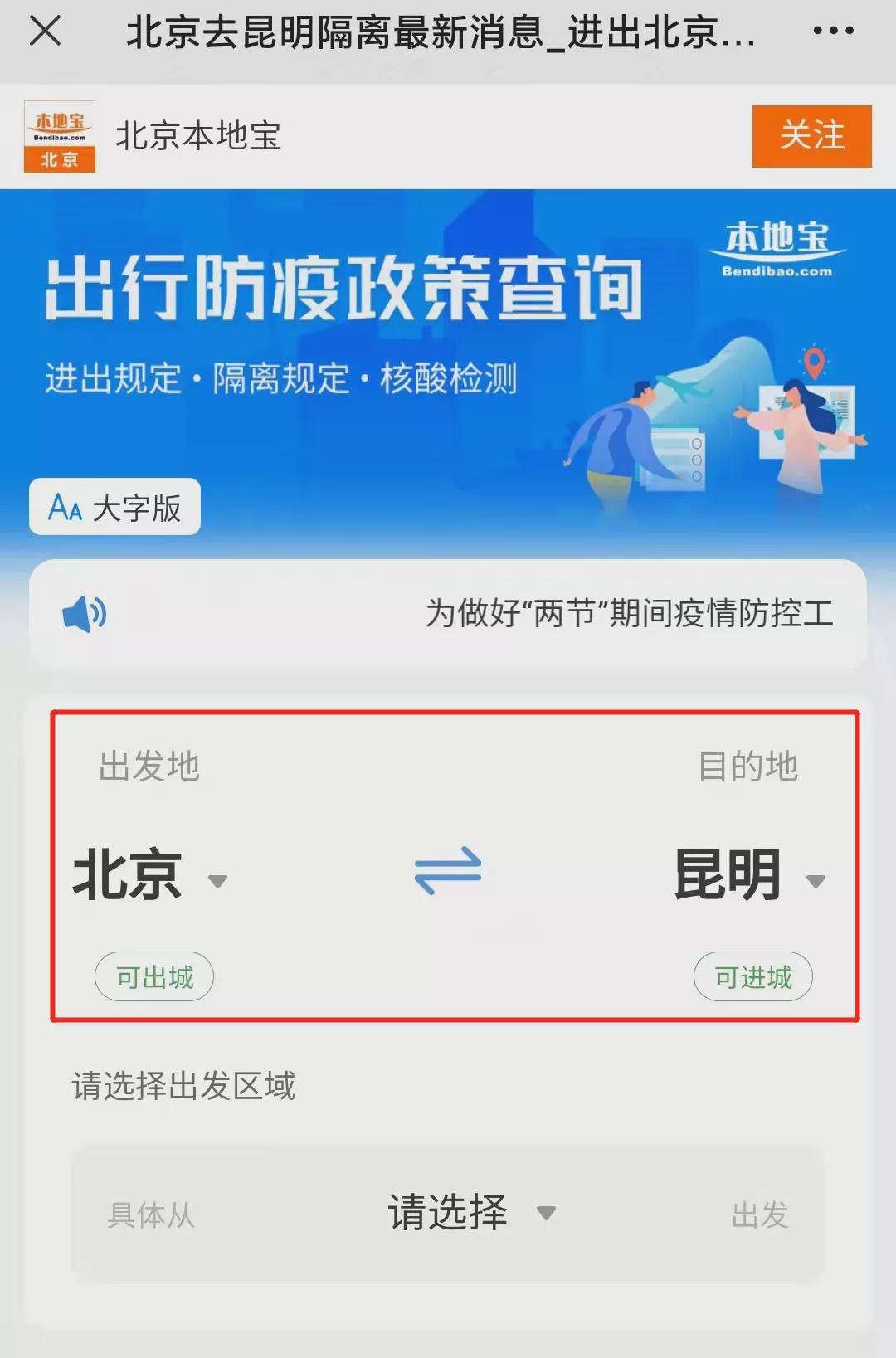Close the webpage with the X icon

tap(45, 32)
